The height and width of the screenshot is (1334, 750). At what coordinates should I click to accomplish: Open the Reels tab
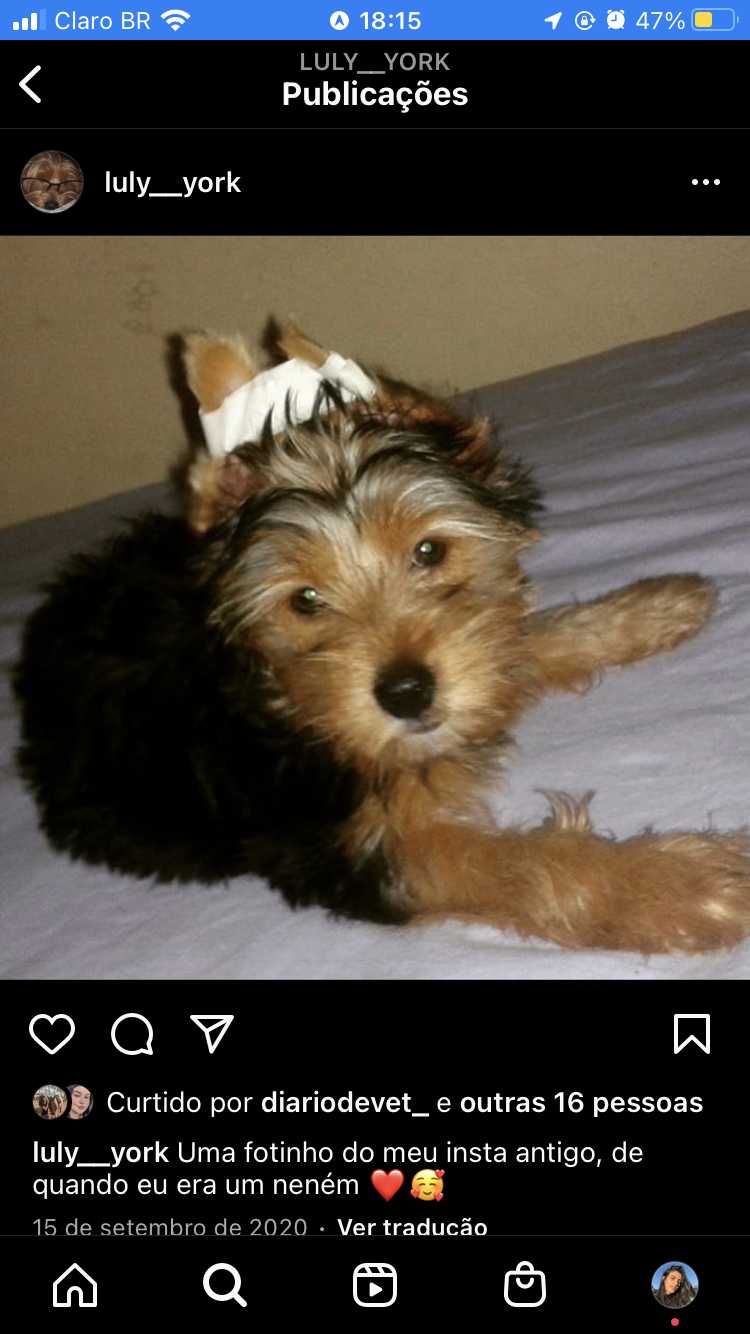[x=375, y=1285]
